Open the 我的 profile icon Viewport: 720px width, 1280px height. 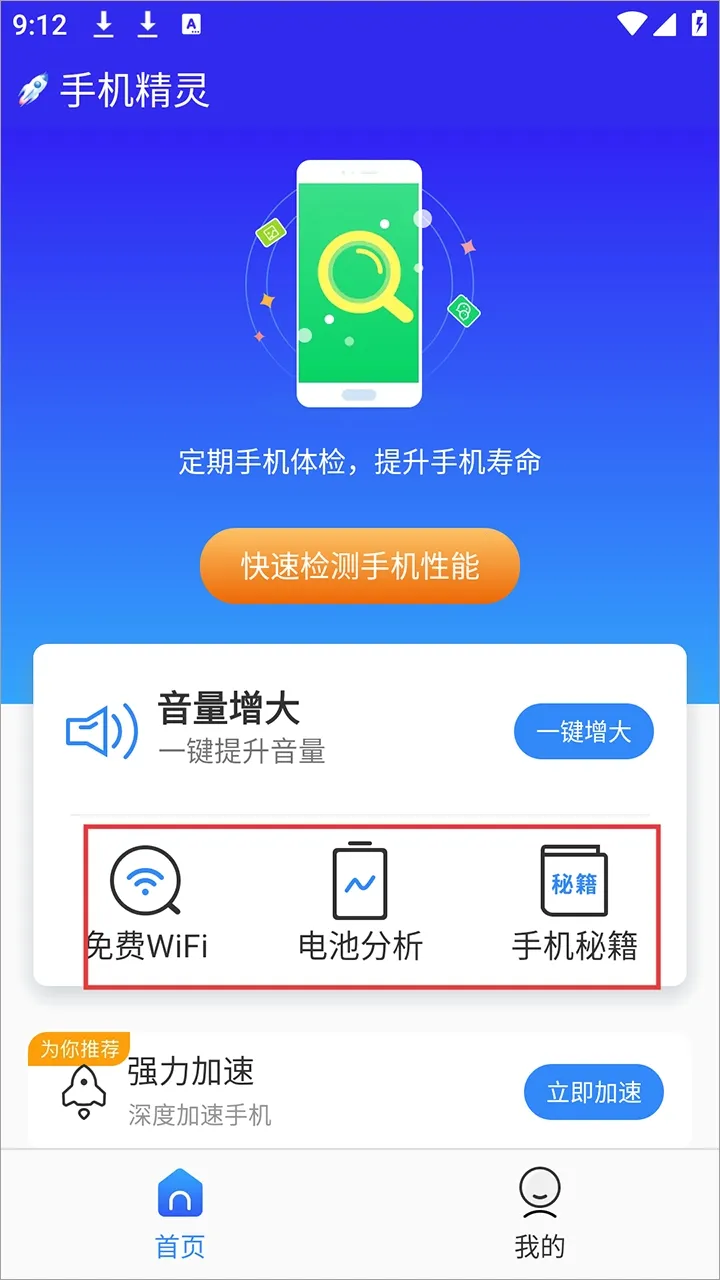(x=539, y=1192)
